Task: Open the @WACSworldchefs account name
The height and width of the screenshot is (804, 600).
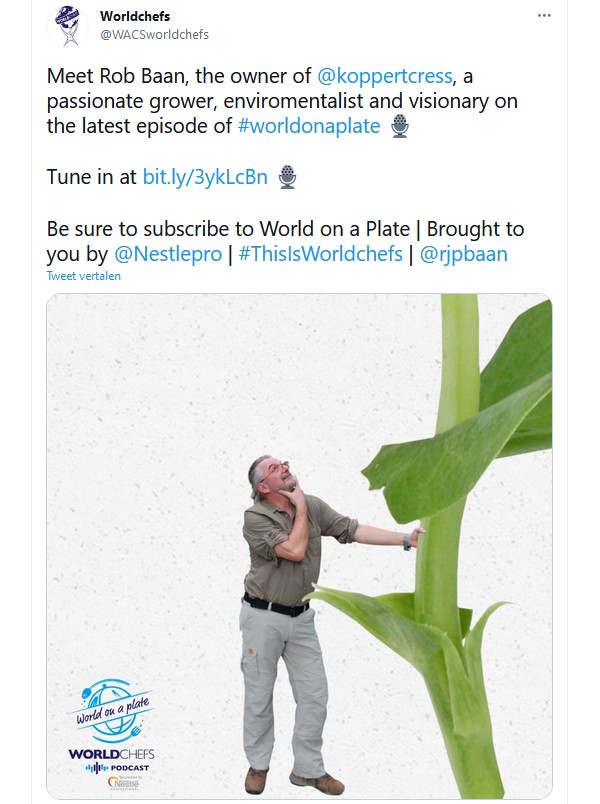Action: (x=154, y=35)
